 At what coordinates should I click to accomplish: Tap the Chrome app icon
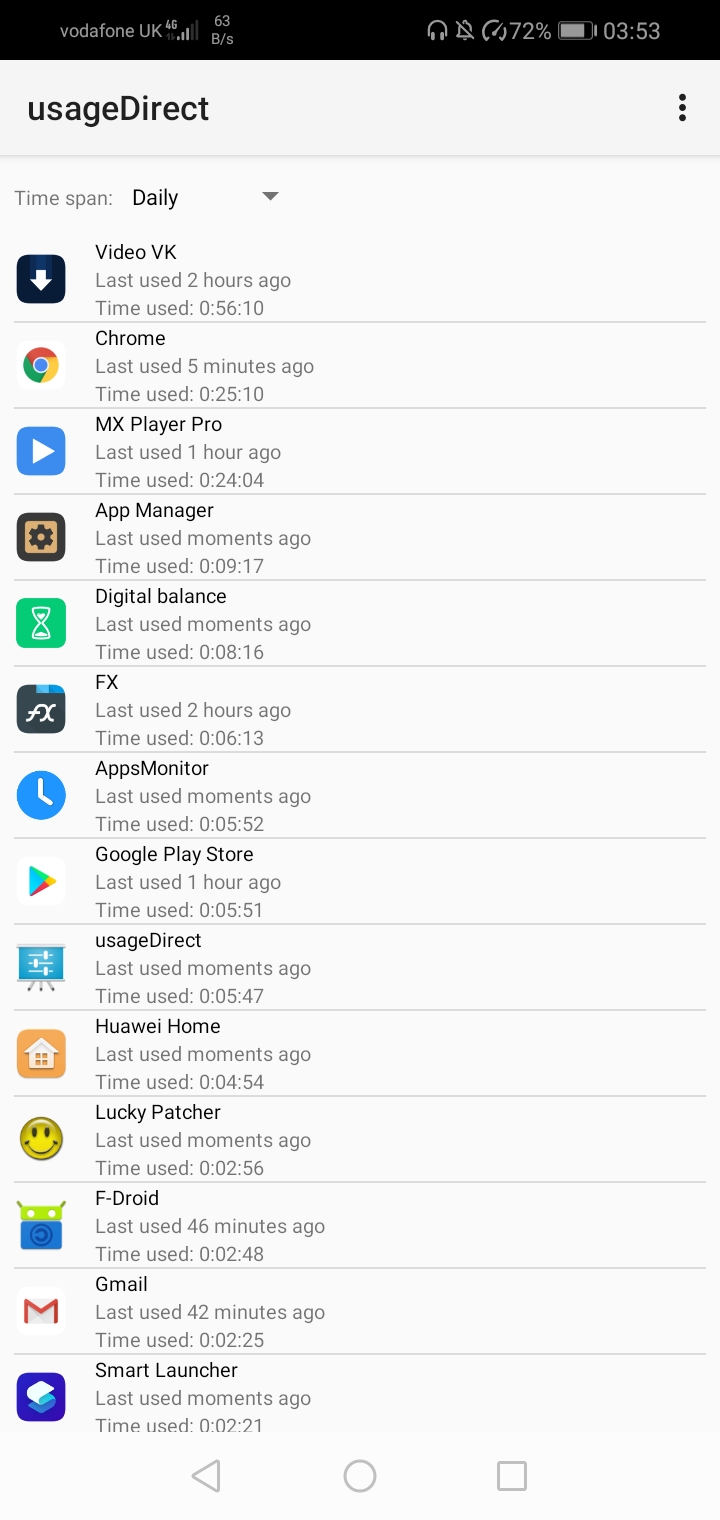[41, 365]
